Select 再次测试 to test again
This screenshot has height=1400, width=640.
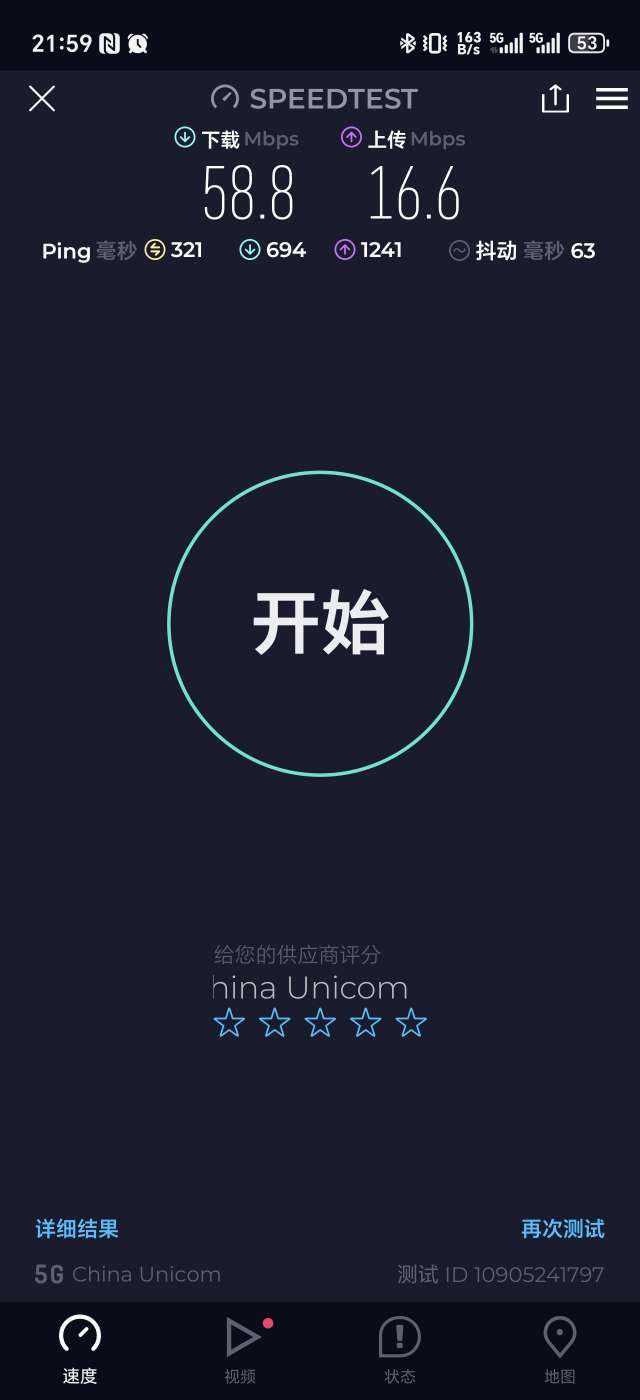563,1229
